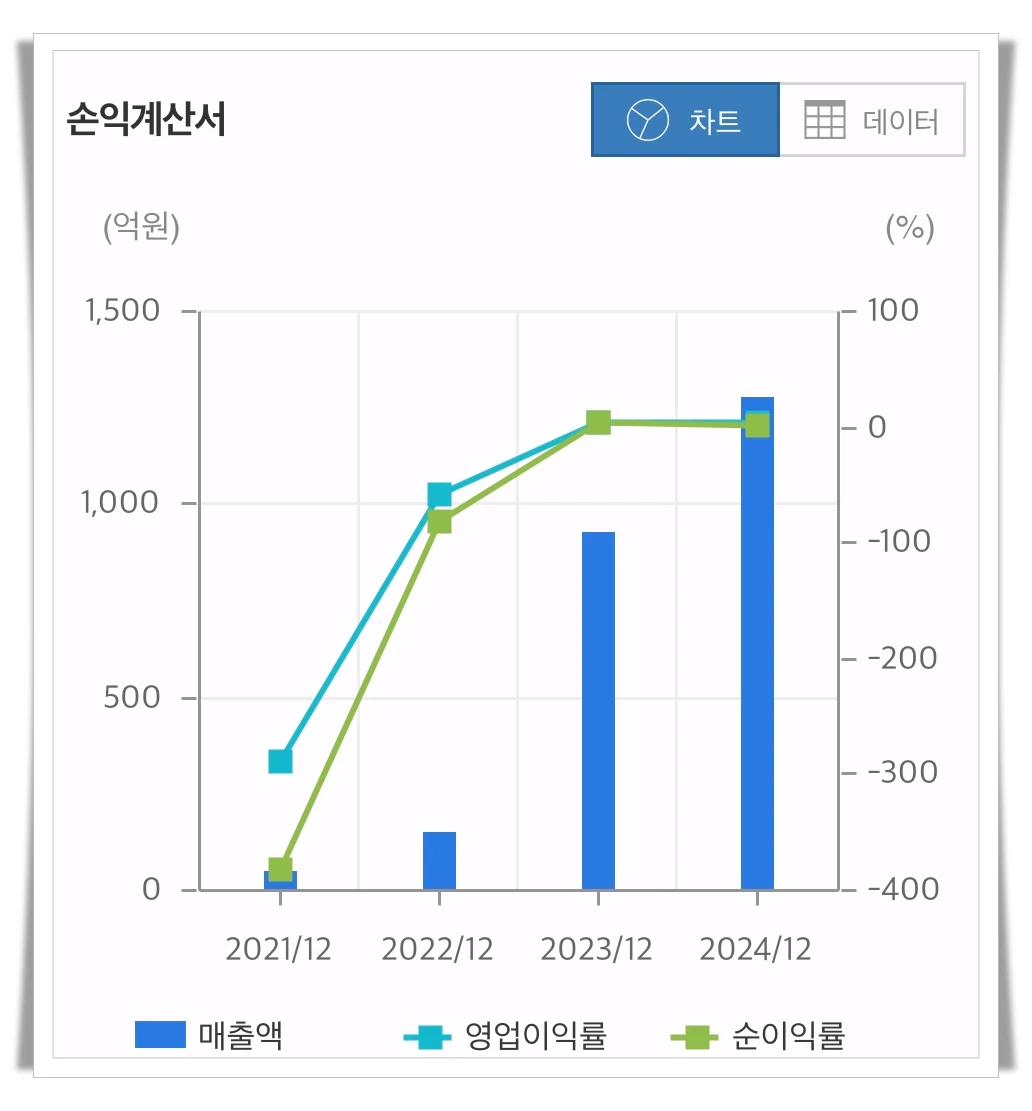This screenshot has width=1032, height=1111.
Task: Click the 2023/12 revenue bar
Action: click(x=597, y=710)
